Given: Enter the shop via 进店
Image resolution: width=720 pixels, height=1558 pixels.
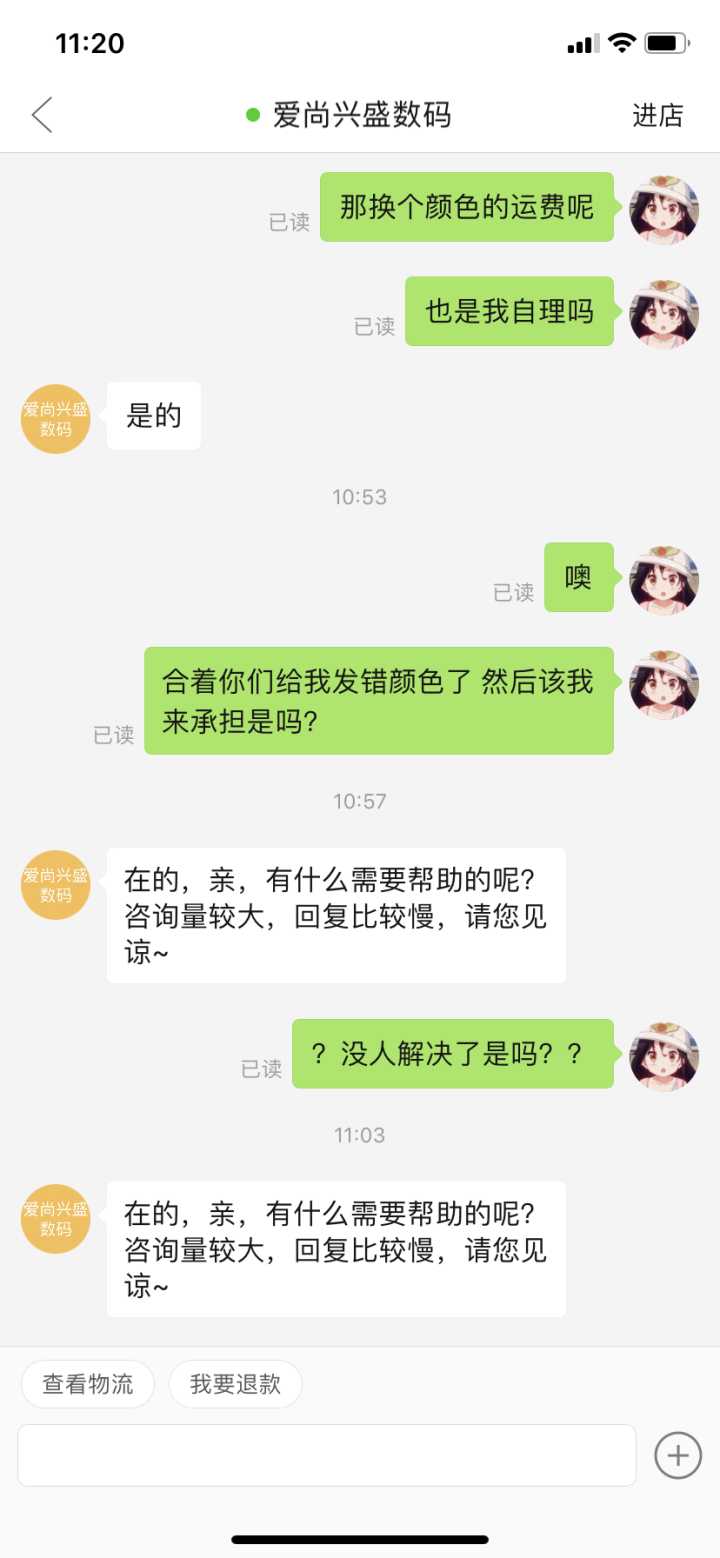Looking at the screenshot, I should tap(657, 116).
